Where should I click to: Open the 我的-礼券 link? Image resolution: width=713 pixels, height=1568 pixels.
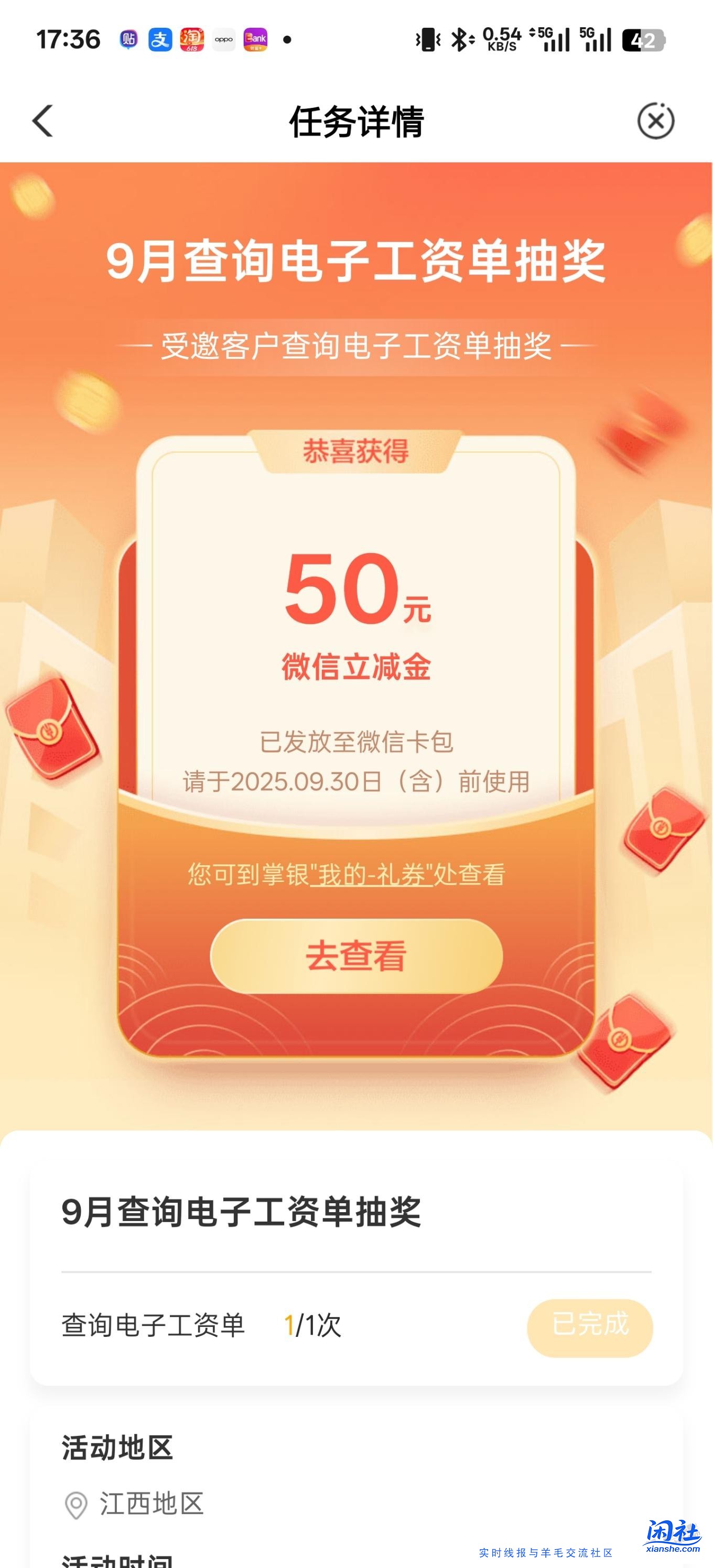coord(371,875)
